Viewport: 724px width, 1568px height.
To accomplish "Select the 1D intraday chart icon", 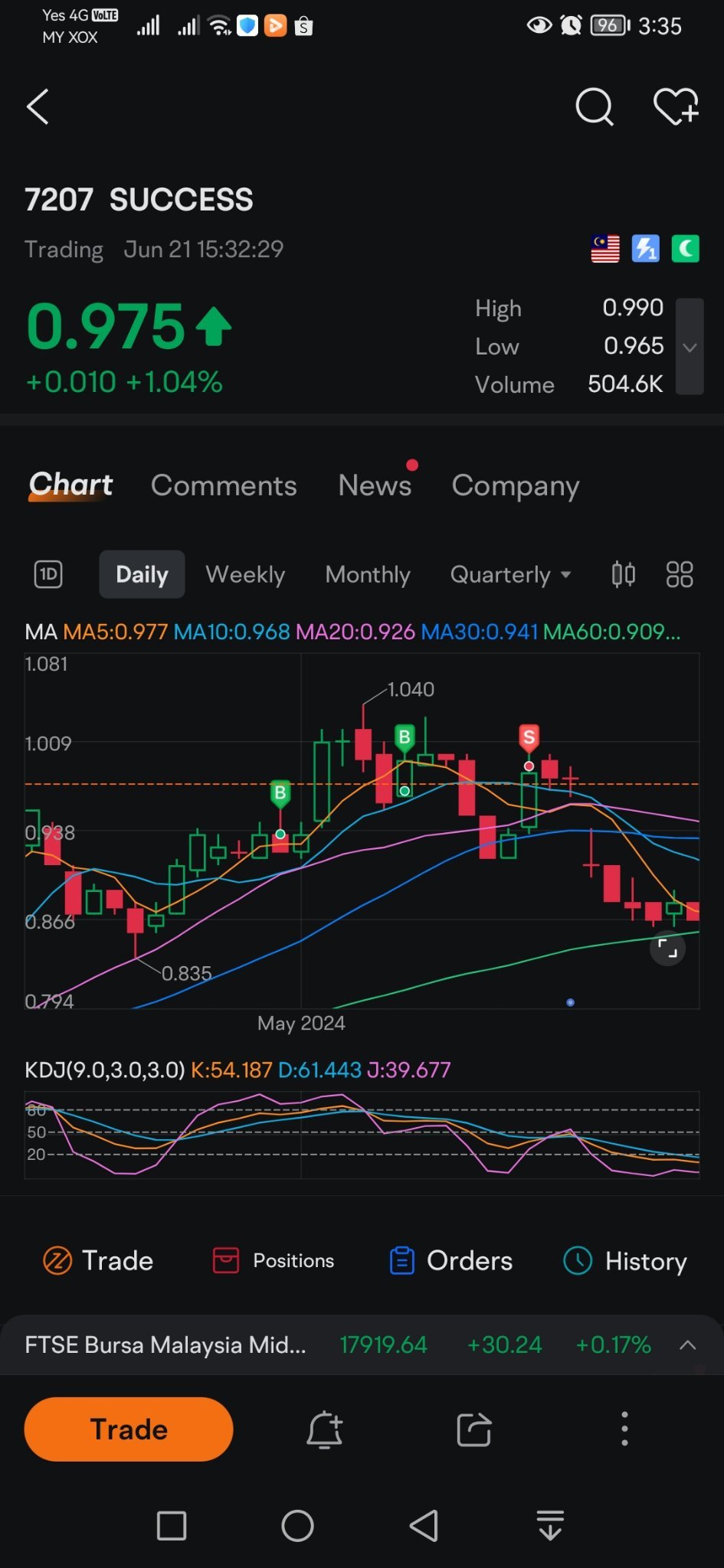I will (48, 574).
